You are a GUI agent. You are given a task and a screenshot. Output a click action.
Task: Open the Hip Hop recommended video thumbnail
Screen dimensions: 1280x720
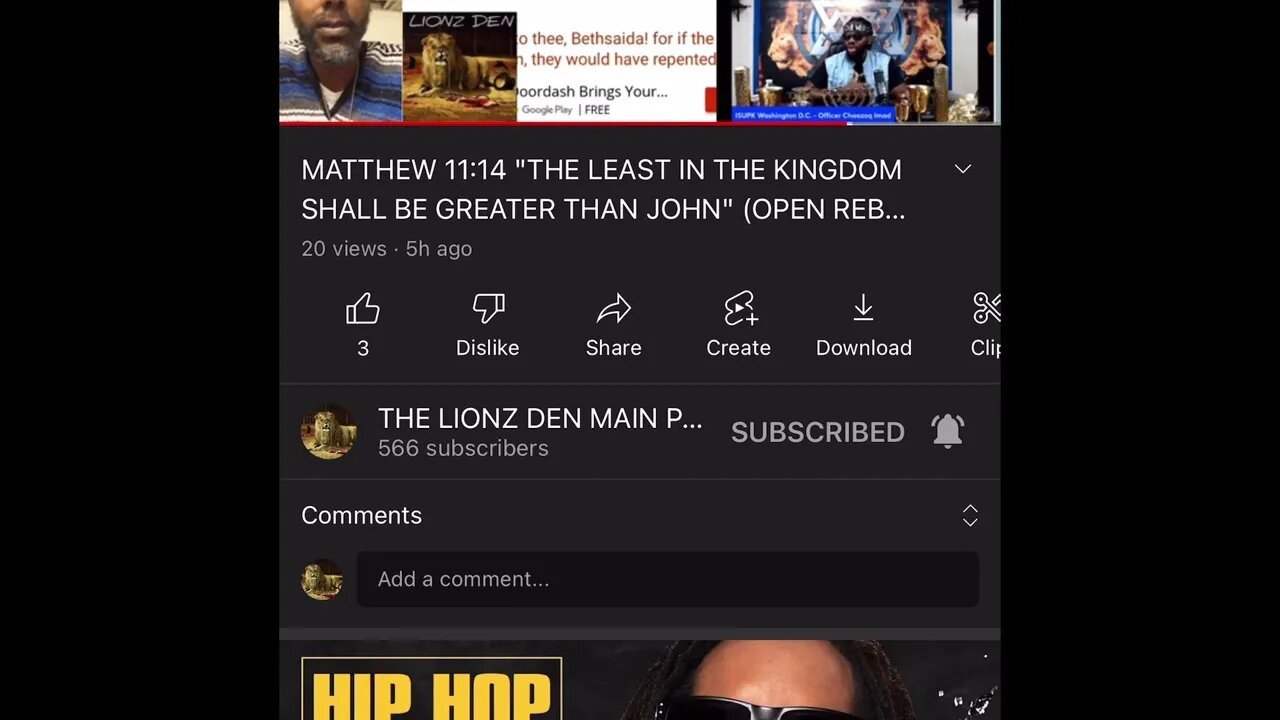640,682
